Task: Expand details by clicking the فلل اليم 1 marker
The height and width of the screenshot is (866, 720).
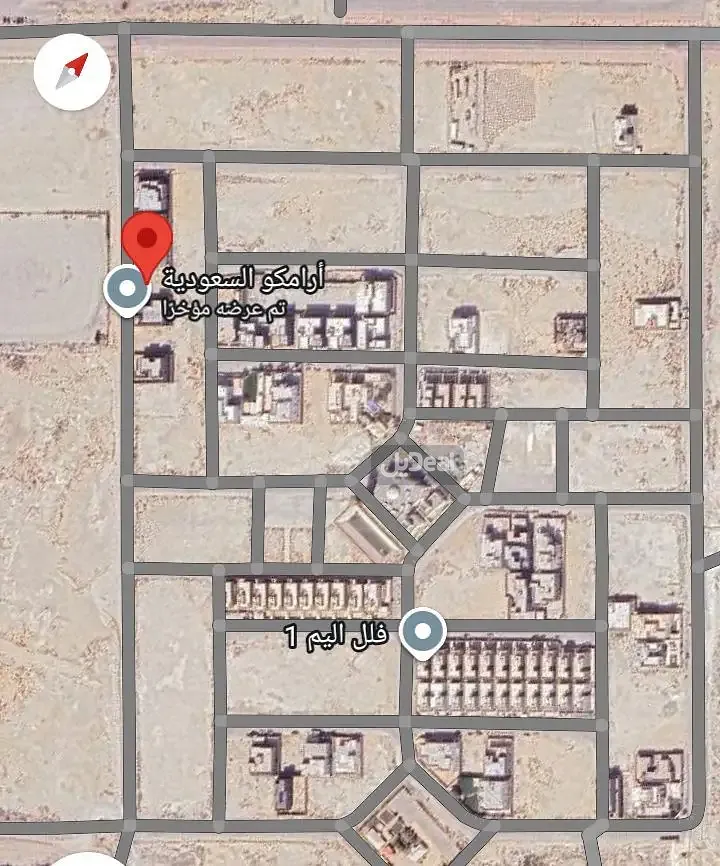Action: click(424, 630)
